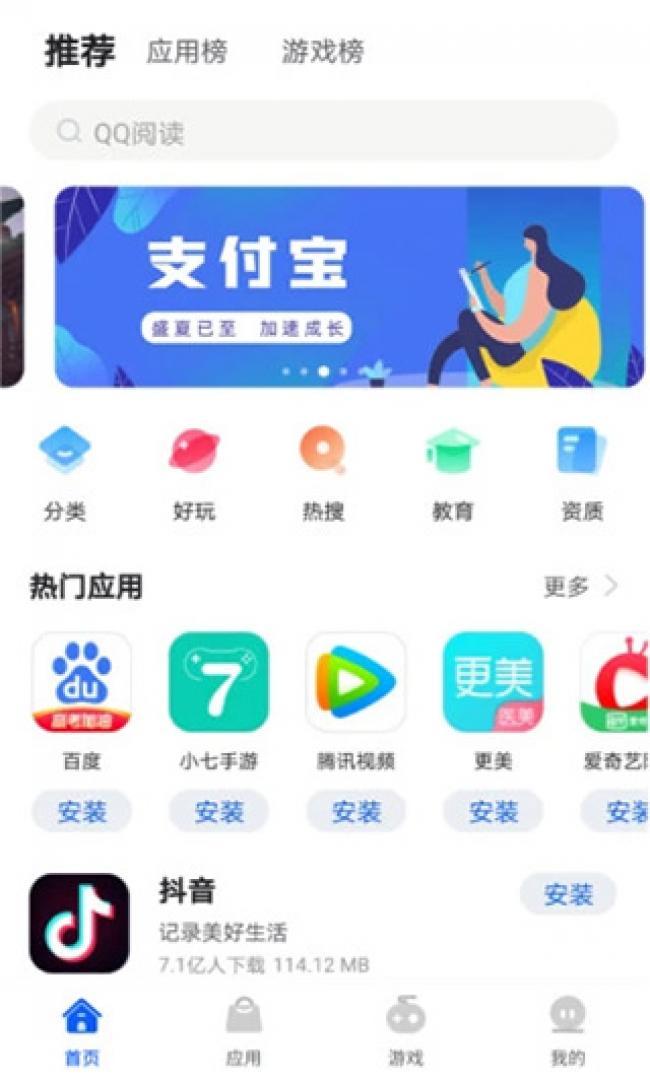Open the 资质 section
The height and width of the screenshot is (1082, 650).
(x=581, y=472)
